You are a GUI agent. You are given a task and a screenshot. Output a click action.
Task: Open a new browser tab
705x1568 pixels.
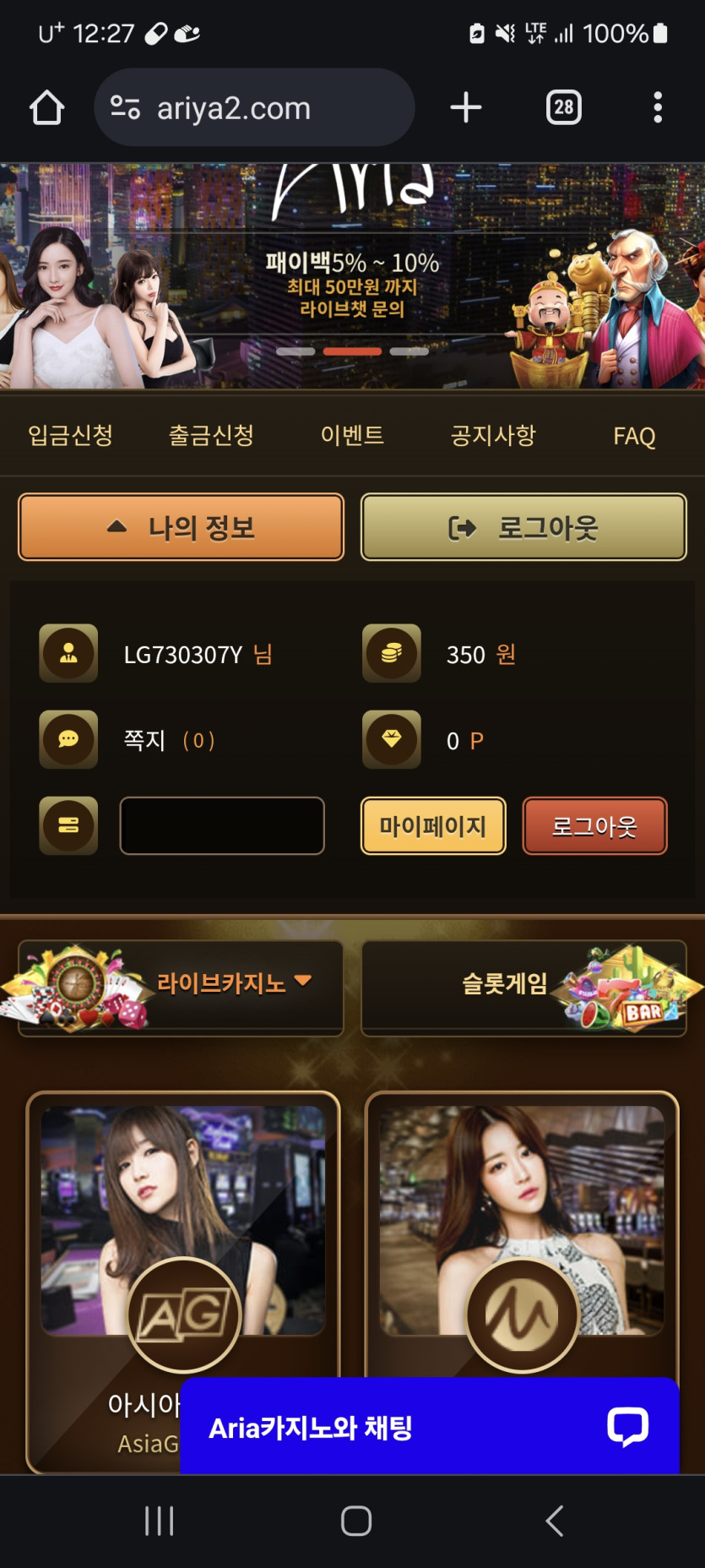(466, 108)
